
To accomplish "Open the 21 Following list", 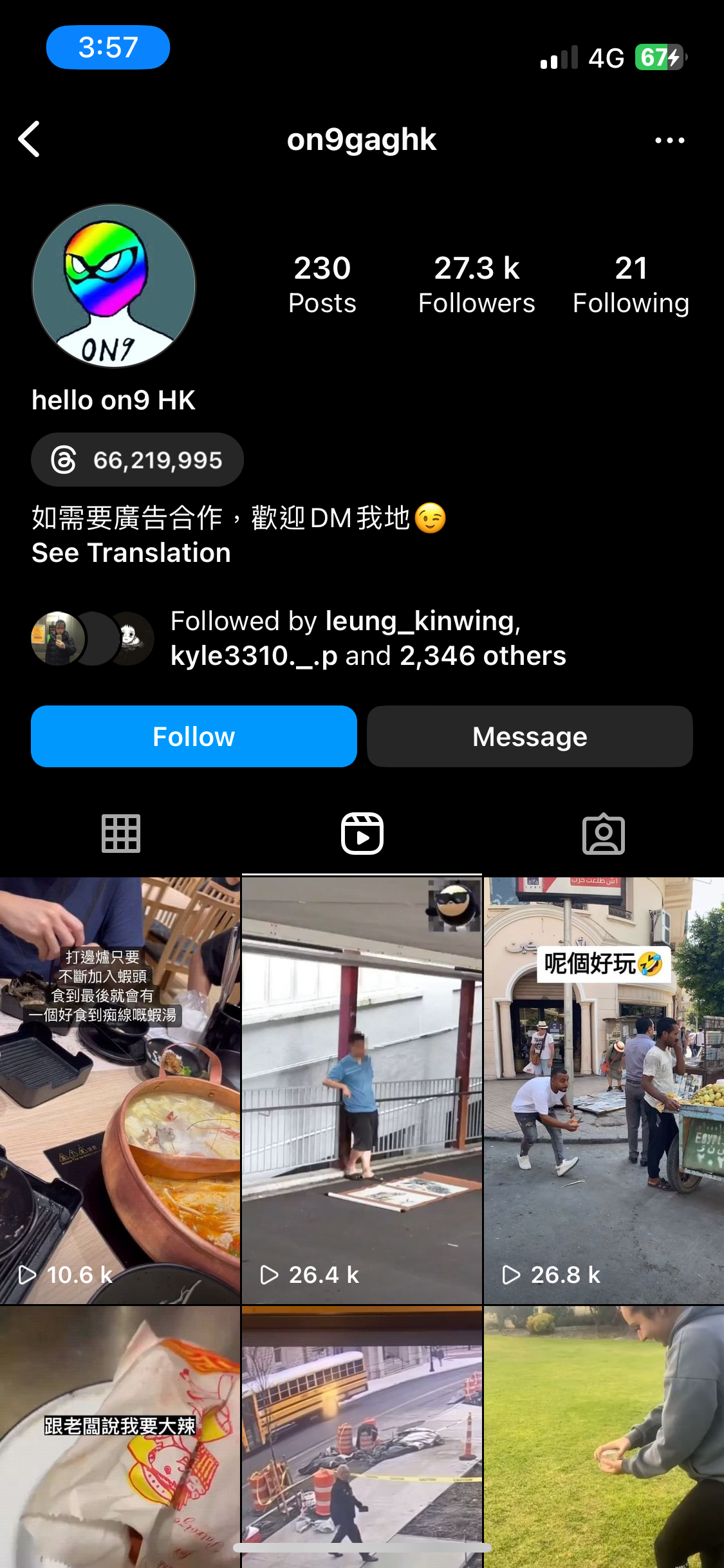I will (631, 283).
